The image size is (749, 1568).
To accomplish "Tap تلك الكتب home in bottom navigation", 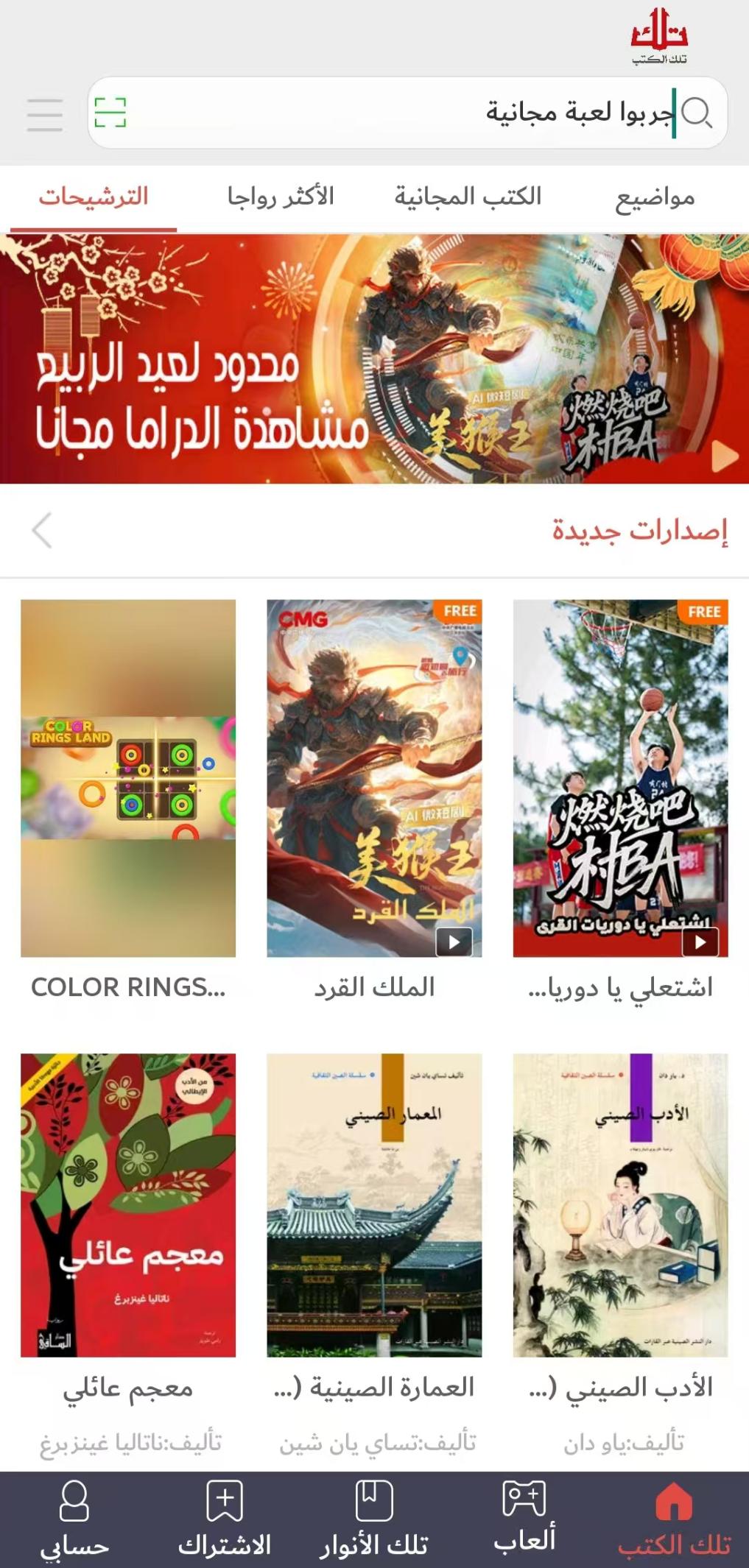I will [674, 1520].
